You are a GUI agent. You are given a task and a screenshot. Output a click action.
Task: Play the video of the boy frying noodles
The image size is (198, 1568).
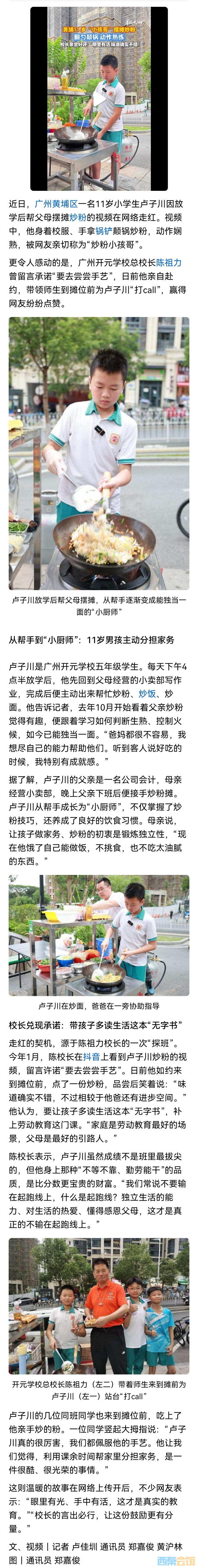coord(99,99)
